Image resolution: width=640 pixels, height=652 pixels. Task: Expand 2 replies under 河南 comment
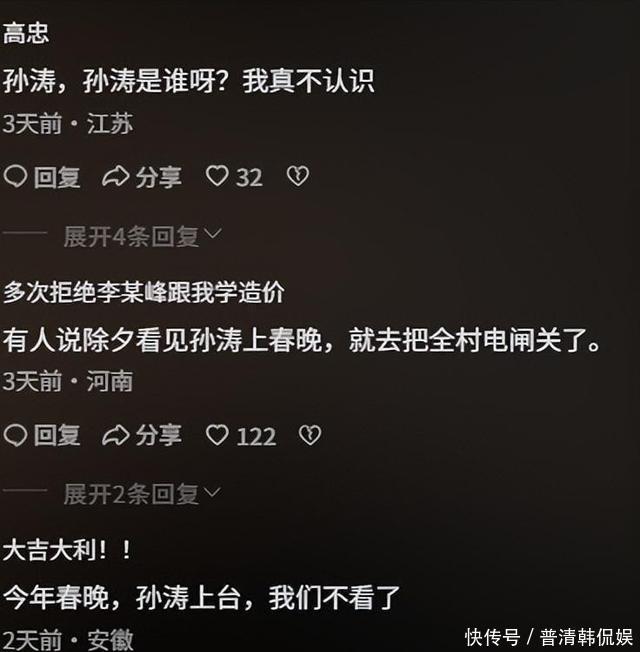click(x=142, y=493)
